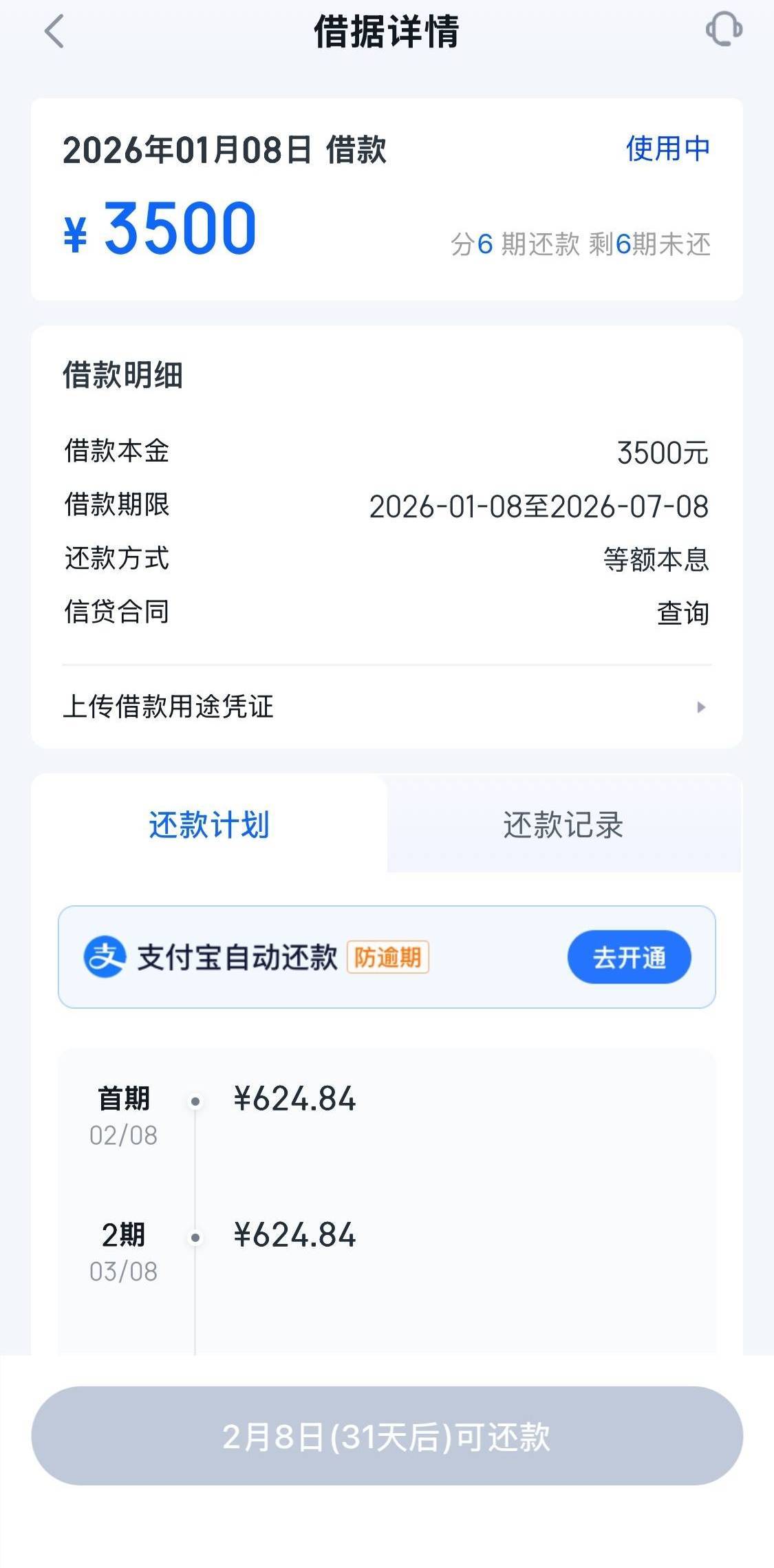Go back from the 借据详情 page

point(54,32)
